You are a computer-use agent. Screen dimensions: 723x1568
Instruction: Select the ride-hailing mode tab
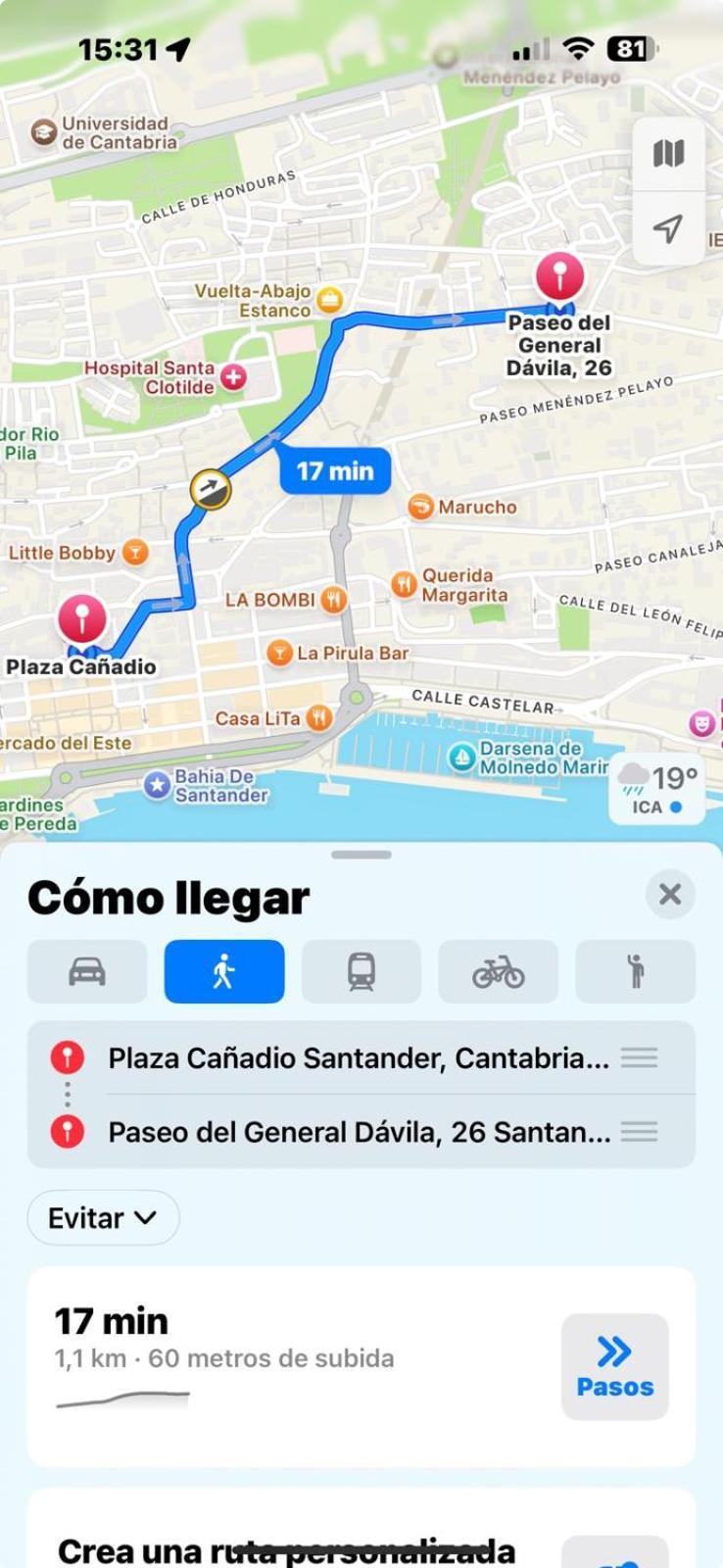point(635,971)
